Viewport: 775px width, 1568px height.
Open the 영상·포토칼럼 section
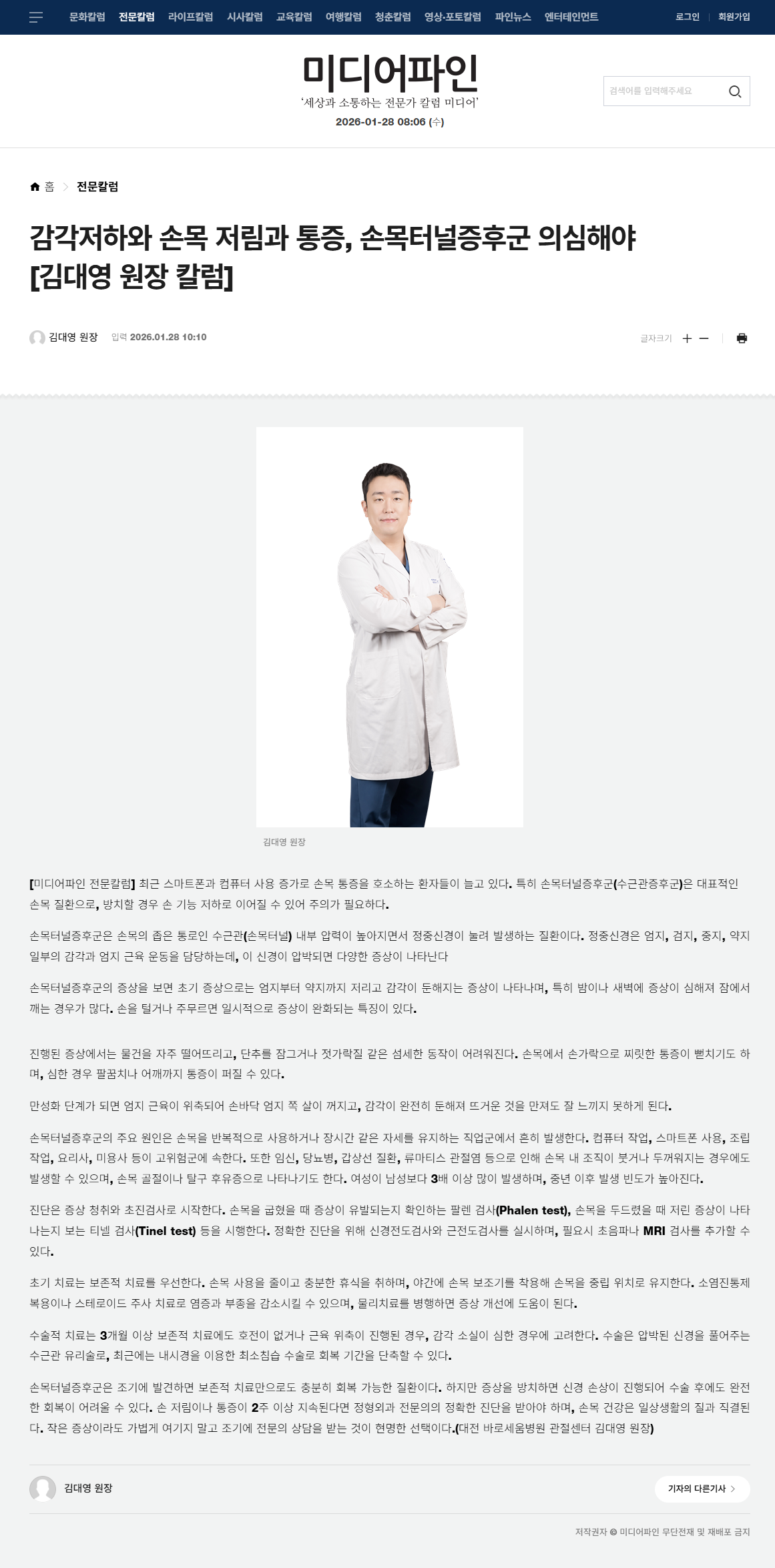pos(453,17)
